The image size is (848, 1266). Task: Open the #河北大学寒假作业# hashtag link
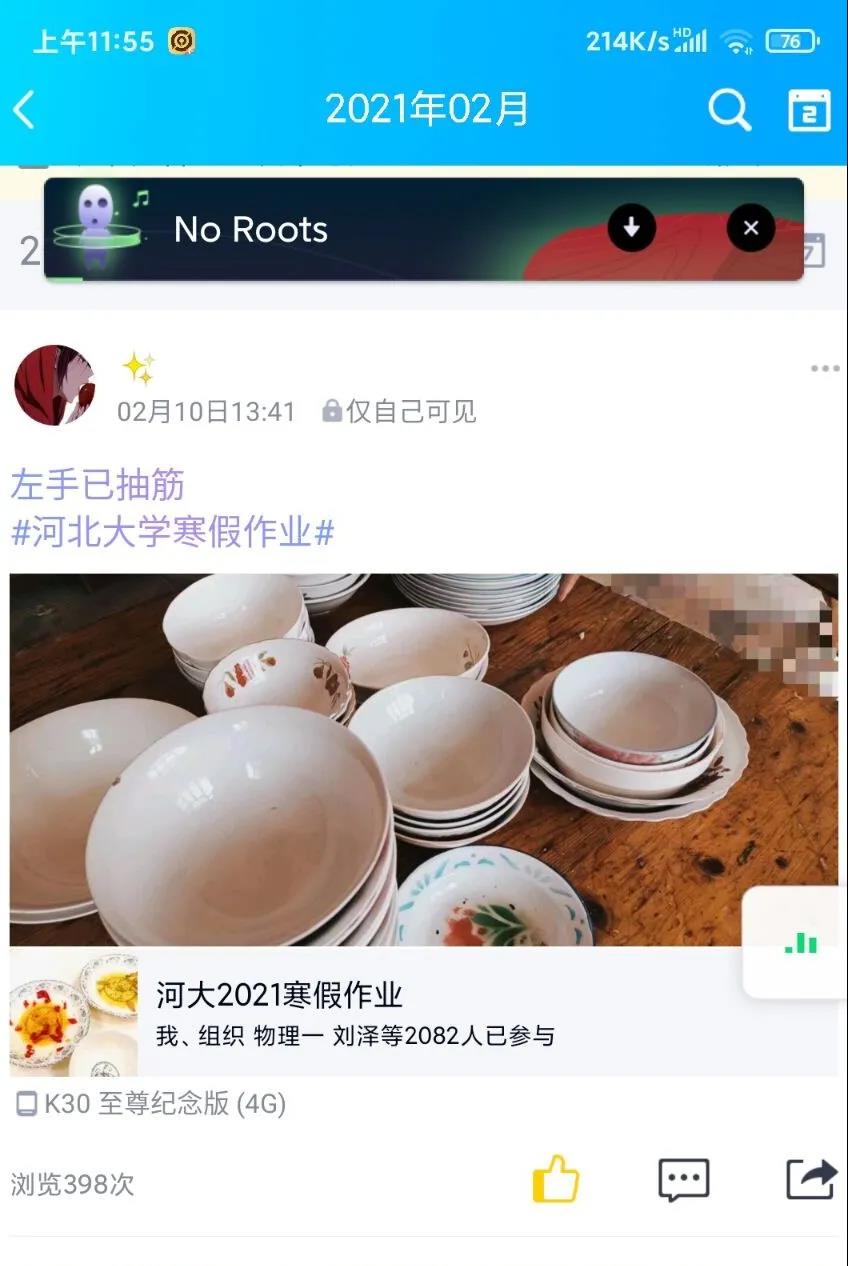[172, 532]
